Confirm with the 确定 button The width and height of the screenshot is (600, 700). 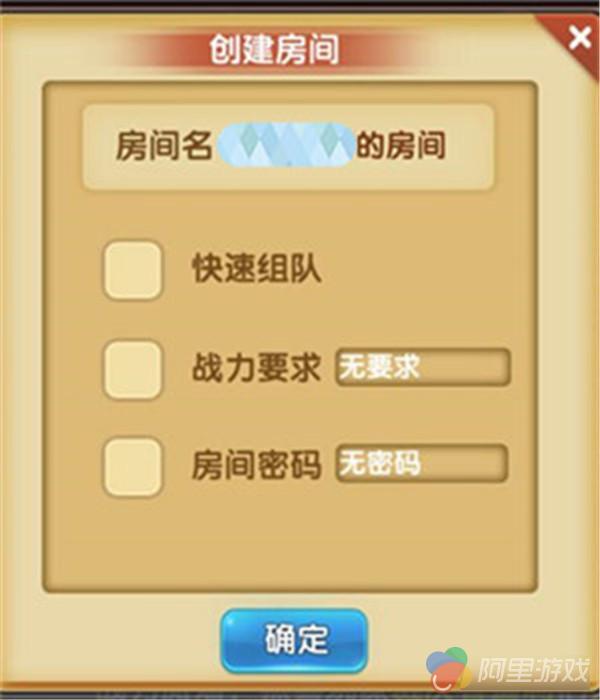point(295,639)
